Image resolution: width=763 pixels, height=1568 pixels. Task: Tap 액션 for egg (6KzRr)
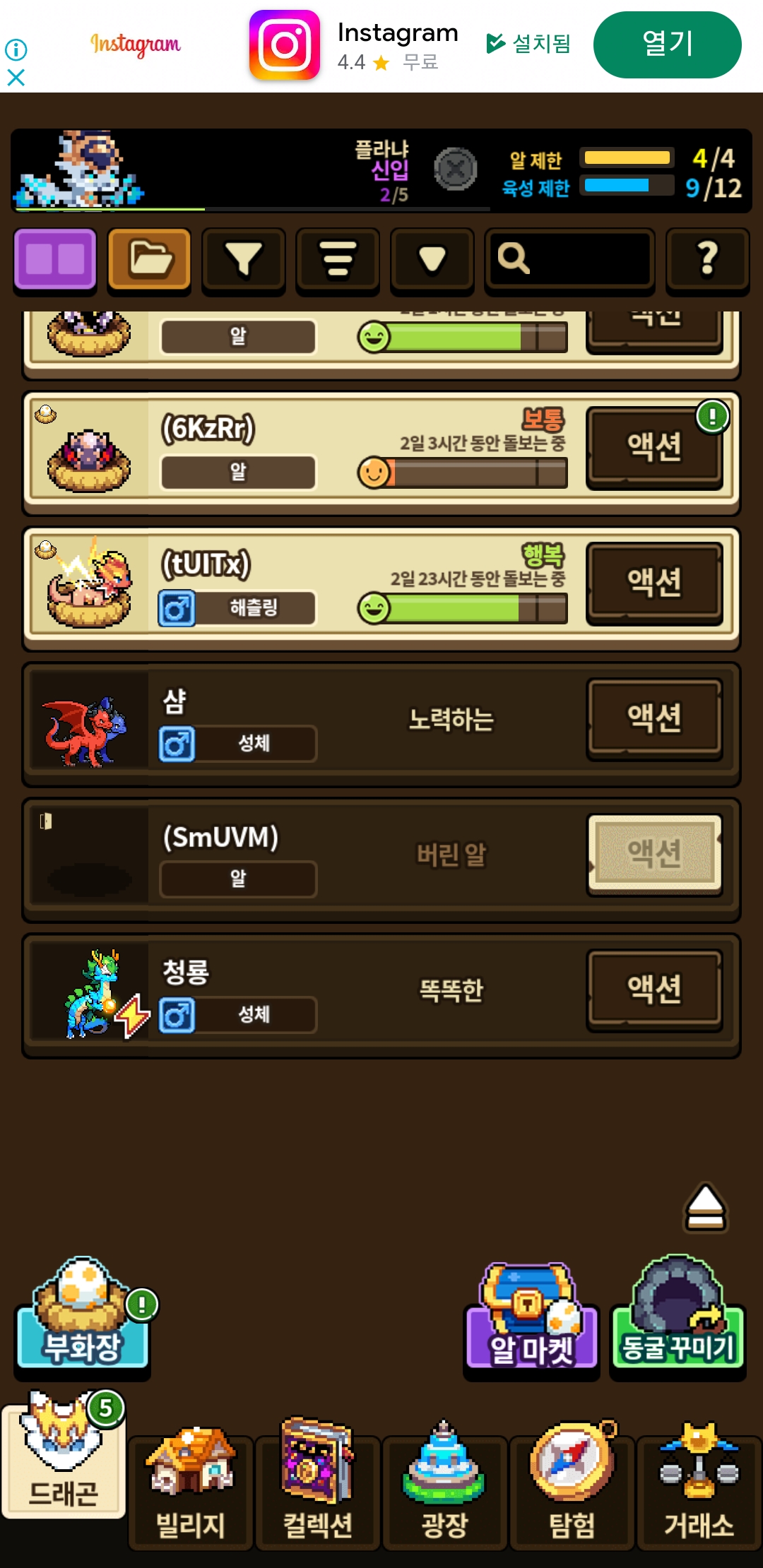pyautogui.click(x=655, y=447)
